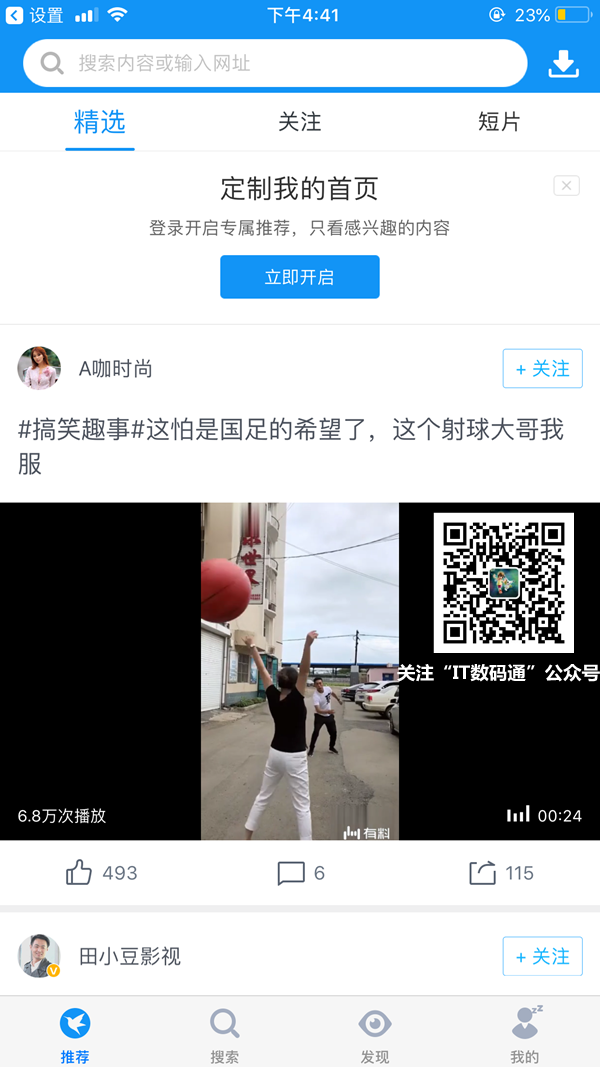Tap the 立即开启 button
The image size is (600, 1067).
(x=300, y=277)
